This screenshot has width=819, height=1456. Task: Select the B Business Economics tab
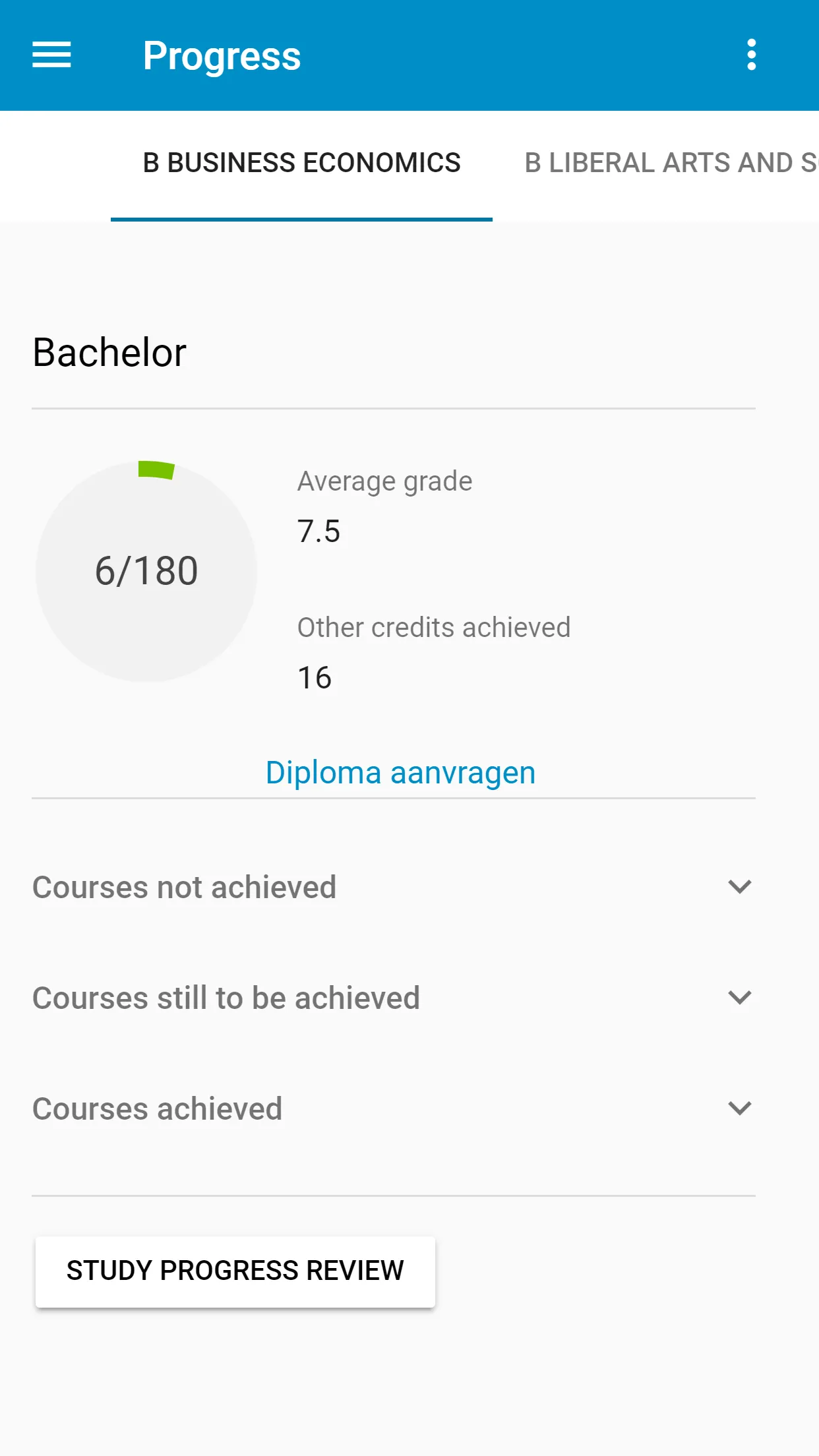[x=301, y=163]
